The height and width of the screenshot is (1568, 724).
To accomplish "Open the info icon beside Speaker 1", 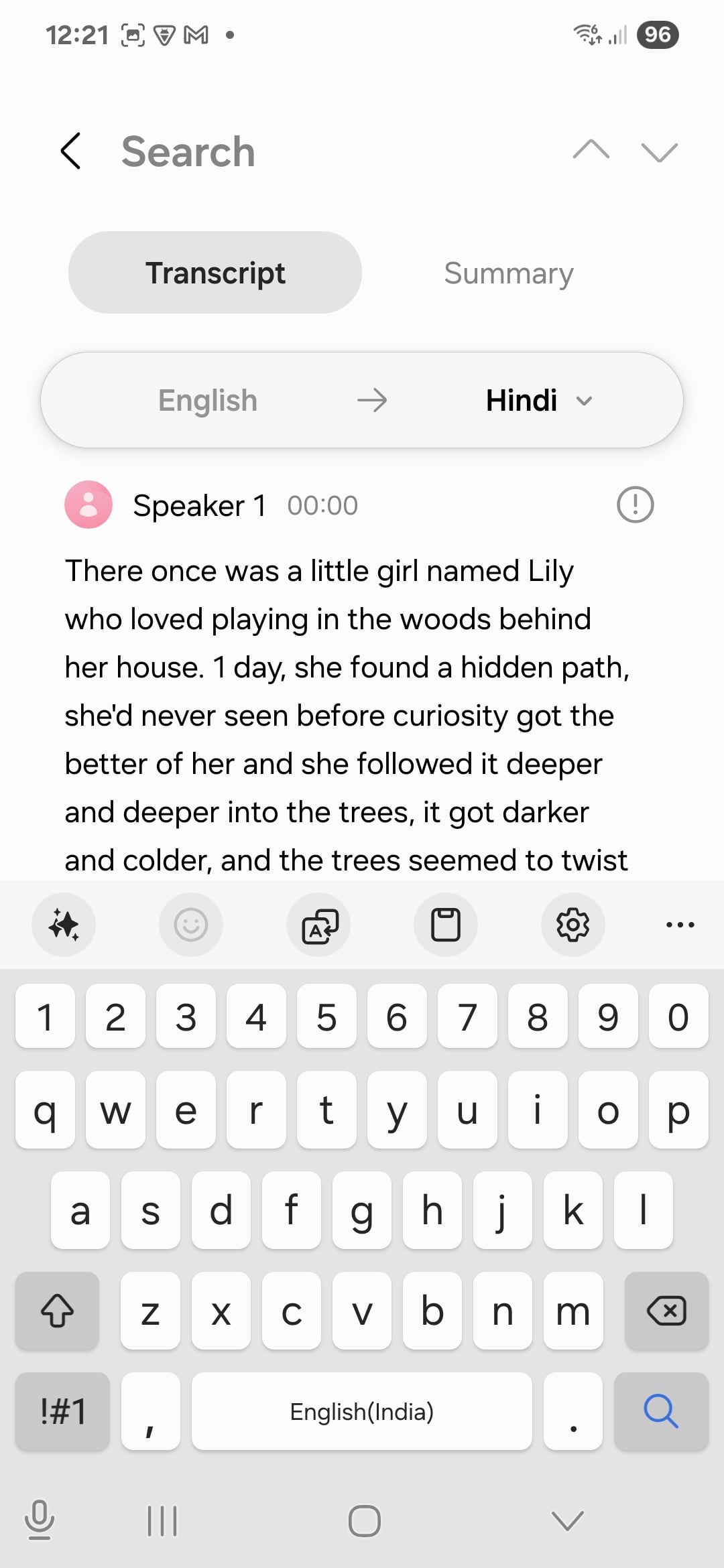I will 635,505.
